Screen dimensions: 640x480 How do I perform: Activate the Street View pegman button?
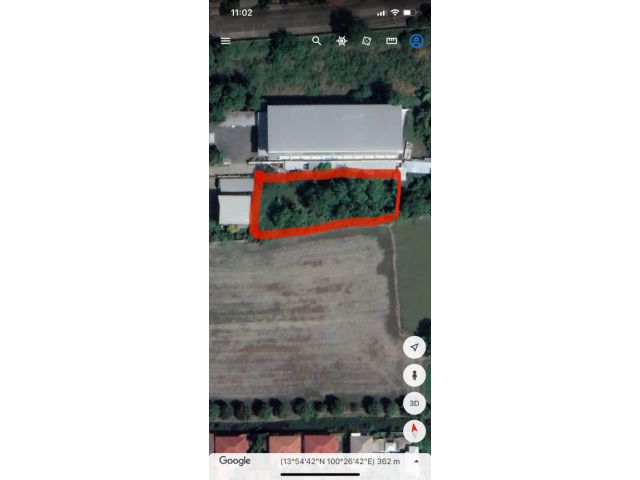coord(414,375)
